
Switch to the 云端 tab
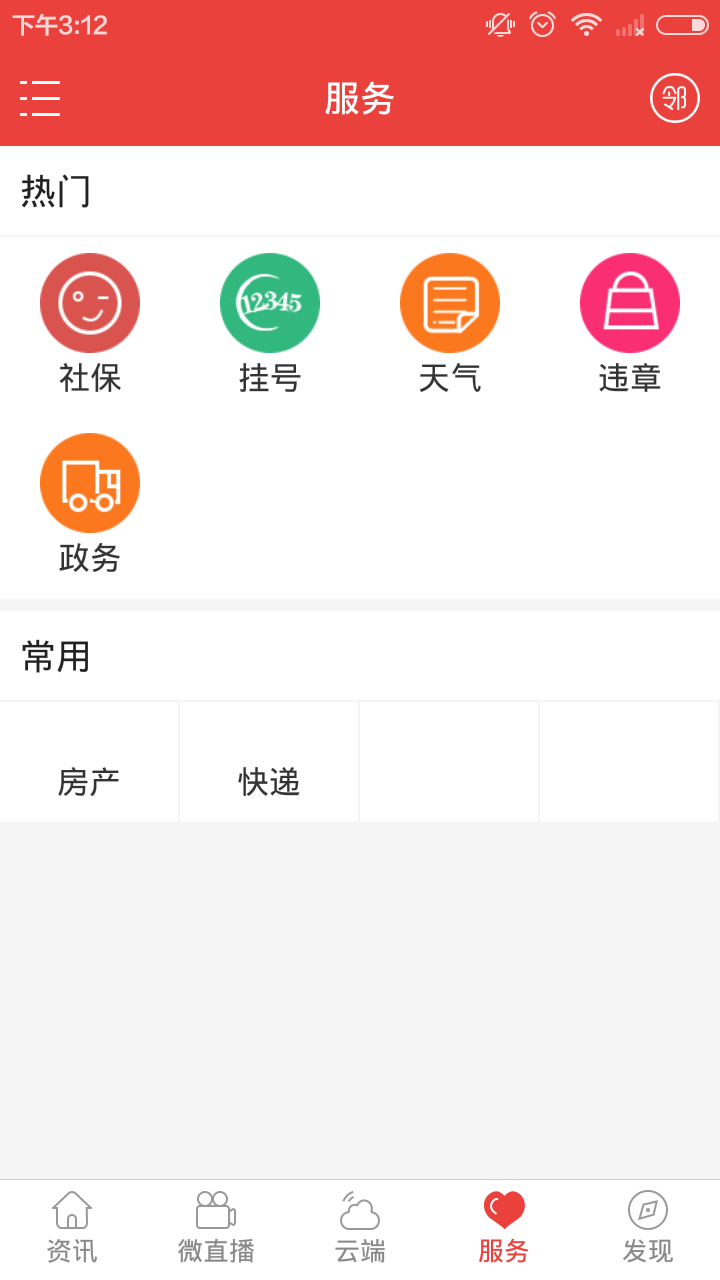tap(360, 1228)
